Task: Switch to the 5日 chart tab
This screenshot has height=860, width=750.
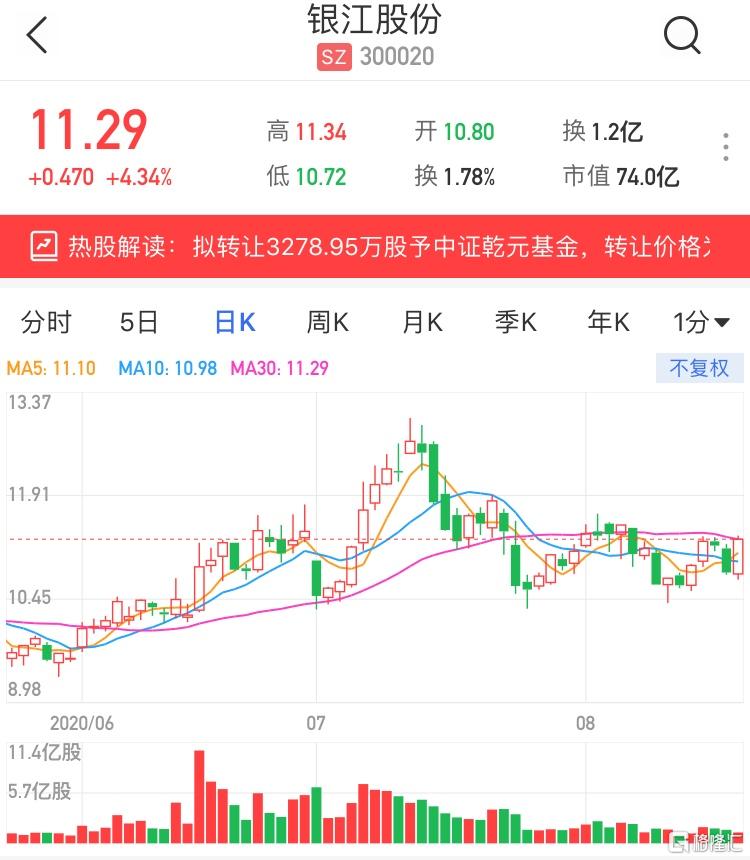Action: click(140, 322)
